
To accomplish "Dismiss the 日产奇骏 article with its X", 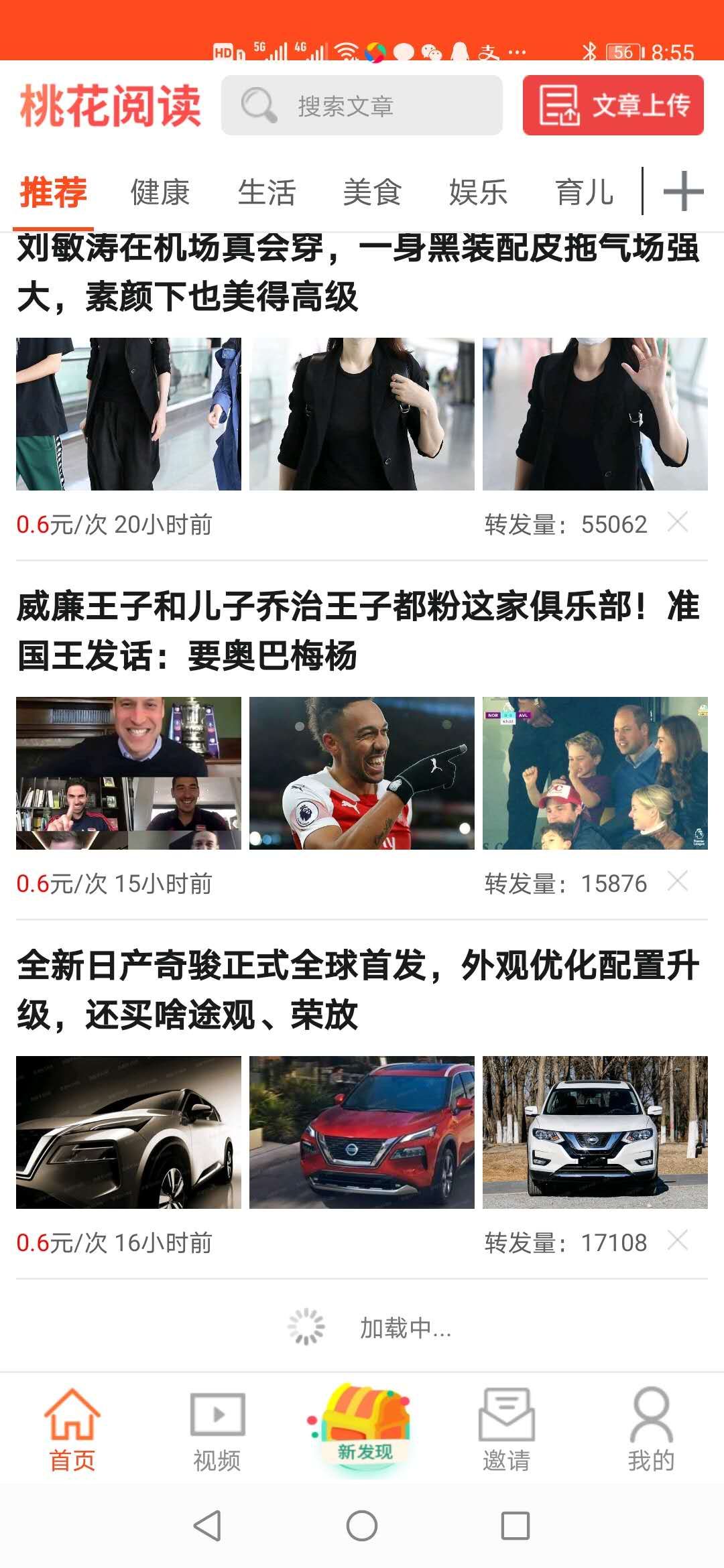I will [678, 1240].
